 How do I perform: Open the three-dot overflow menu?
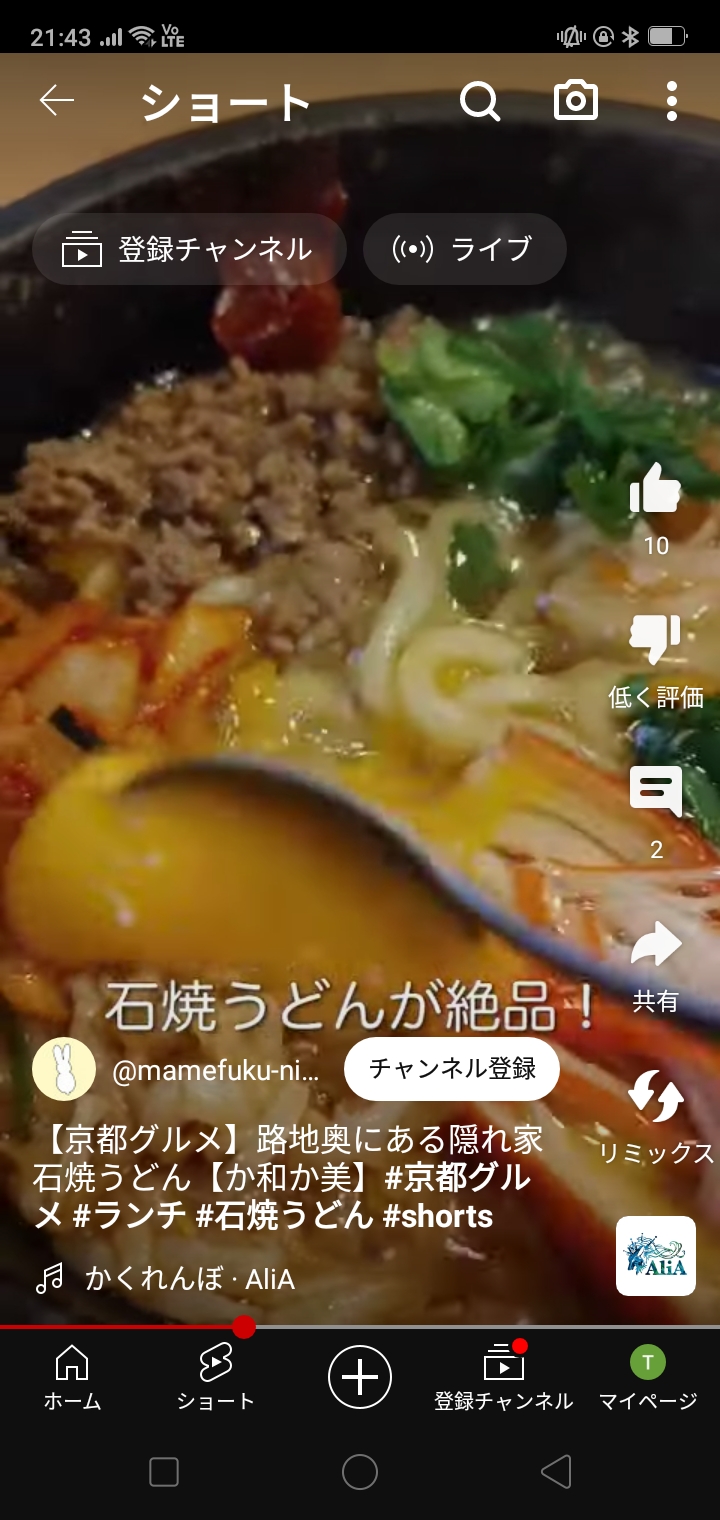coord(671,101)
